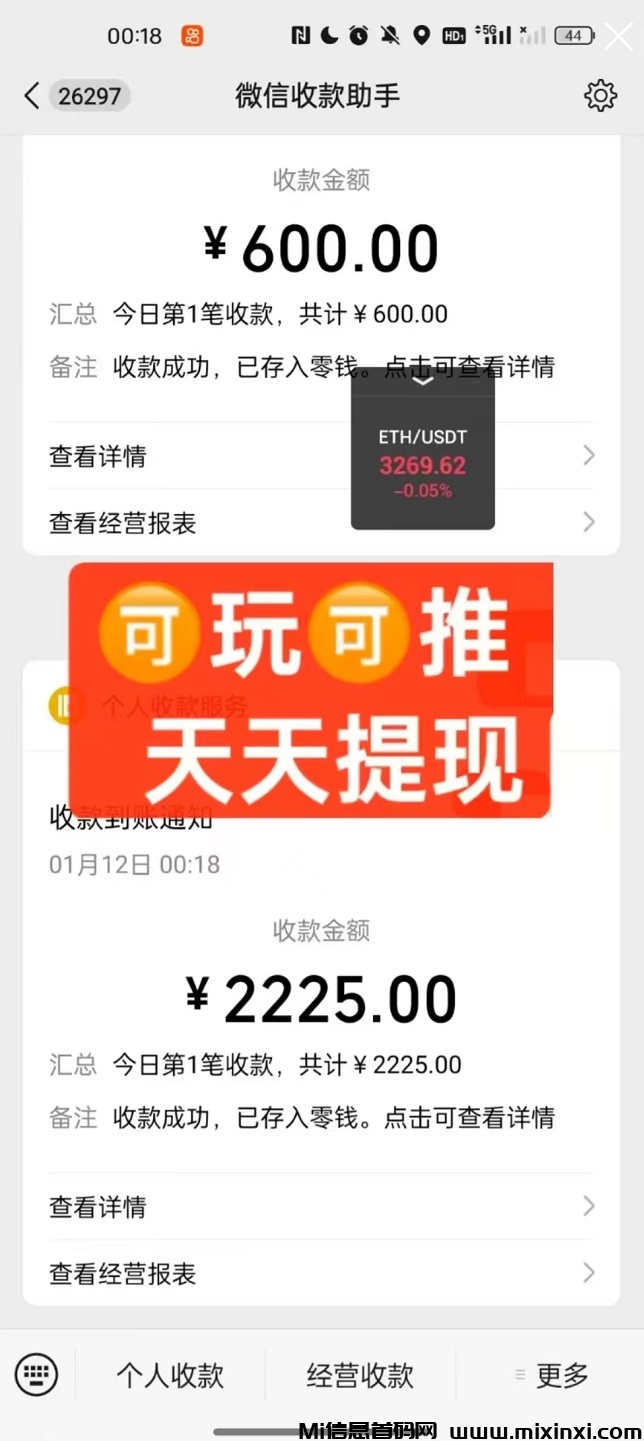Go back from the WeChat payment assistant
Image resolution: width=644 pixels, height=1441 pixels.
click(32, 96)
